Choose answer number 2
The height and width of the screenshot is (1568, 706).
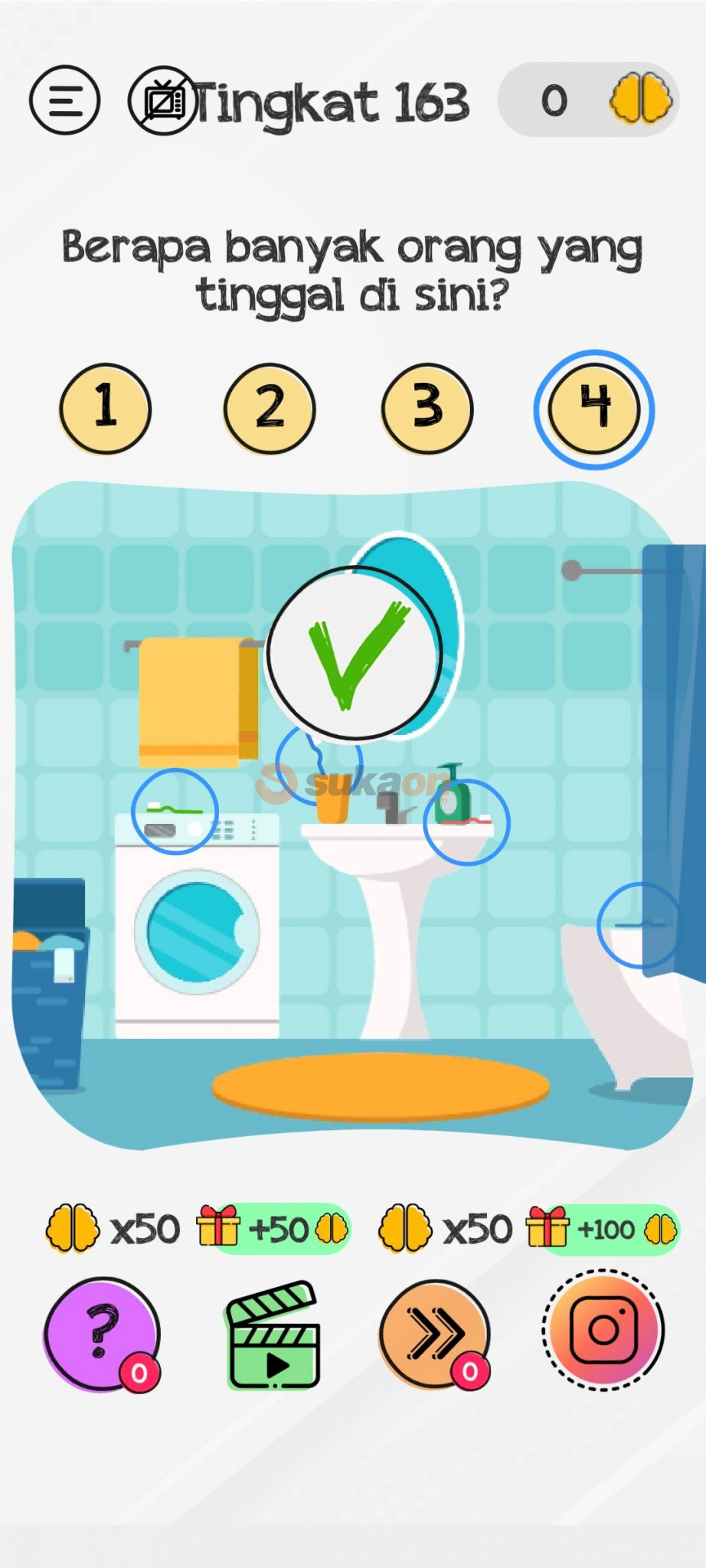[270, 408]
